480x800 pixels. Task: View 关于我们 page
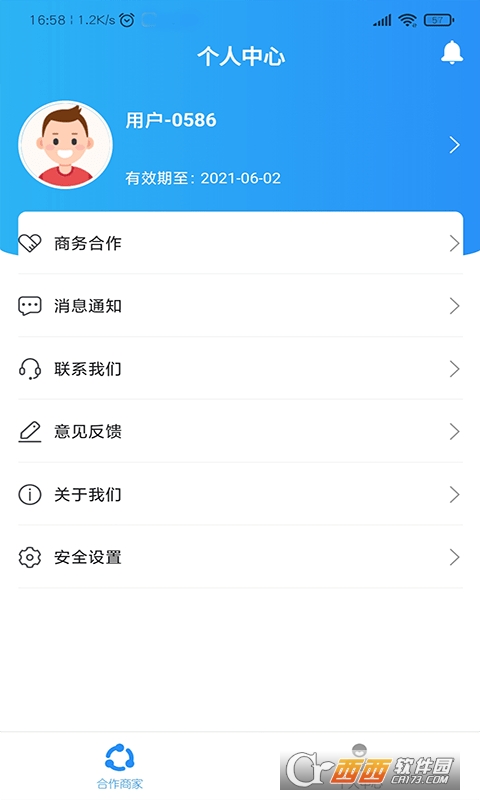pyautogui.click(x=240, y=494)
